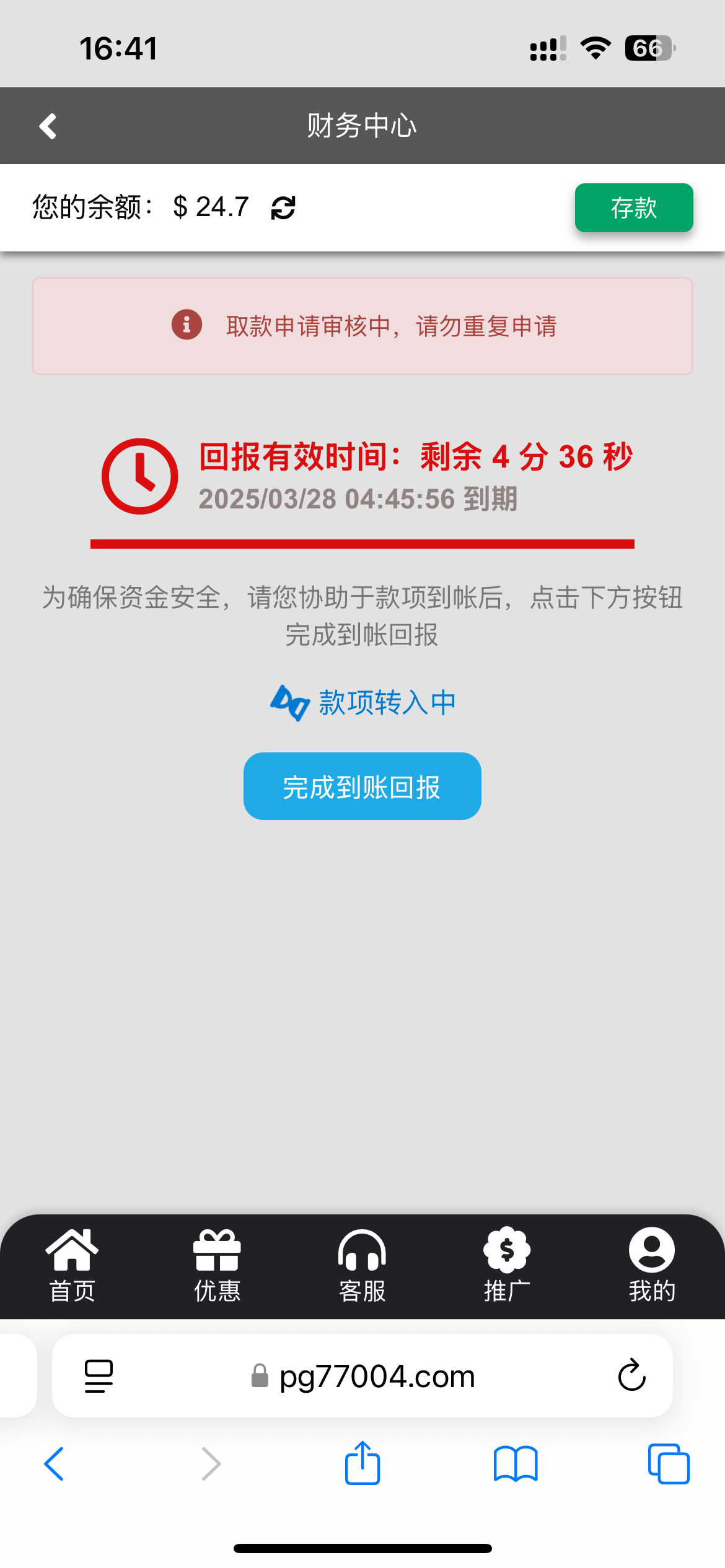Tap the 完成到账回报 button
This screenshot has width=725, height=1568.
point(362,786)
